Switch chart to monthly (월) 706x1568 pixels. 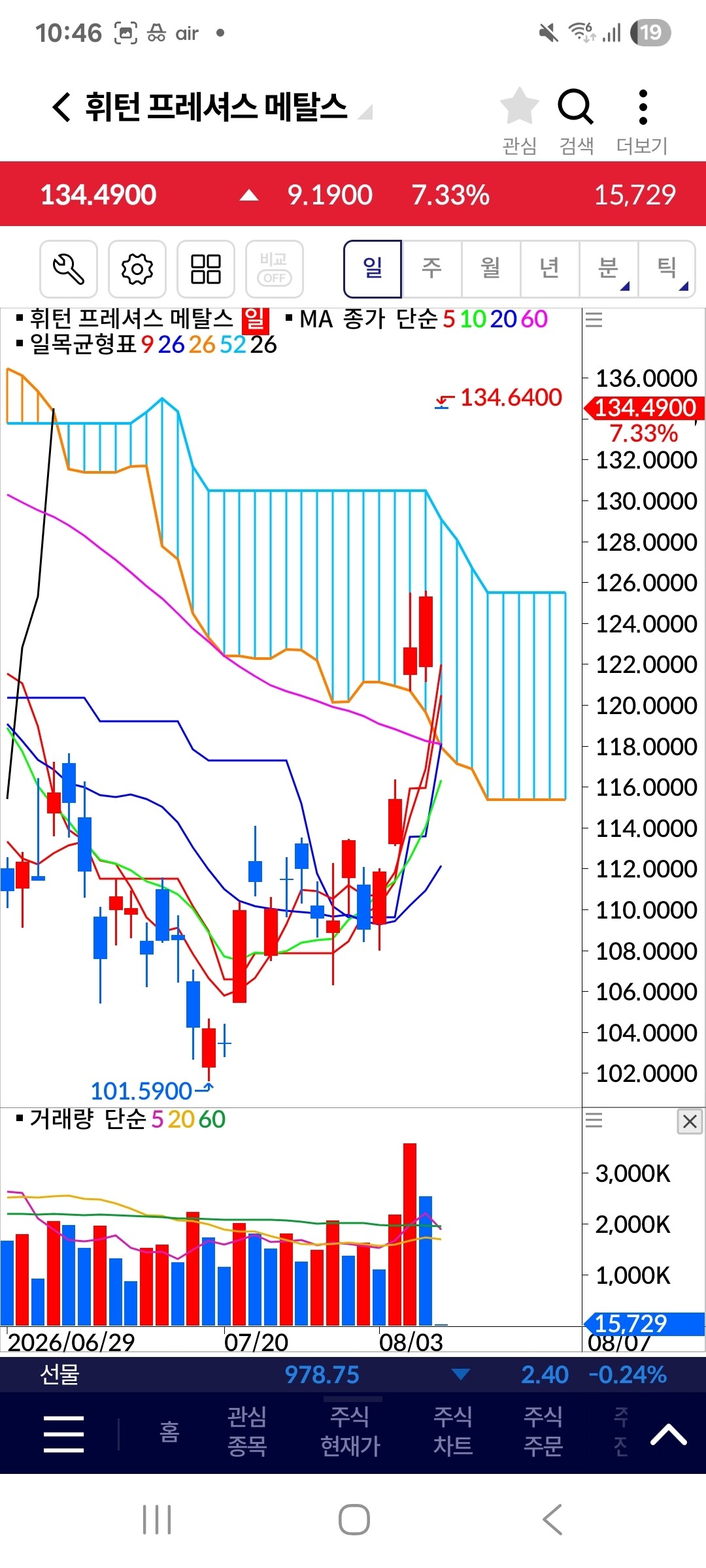tap(491, 269)
